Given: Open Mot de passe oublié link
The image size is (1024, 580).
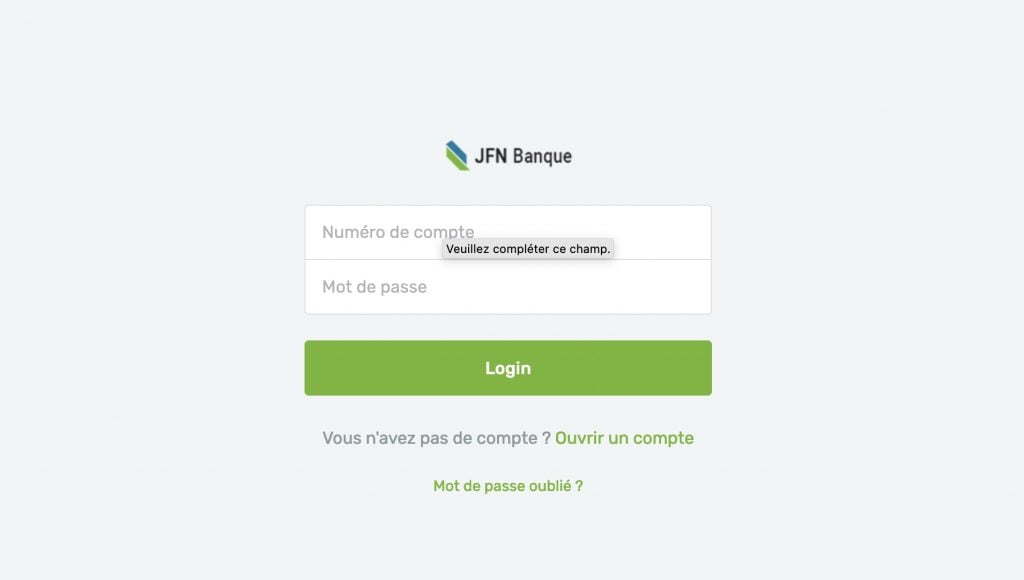Looking at the screenshot, I should tap(508, 486).
